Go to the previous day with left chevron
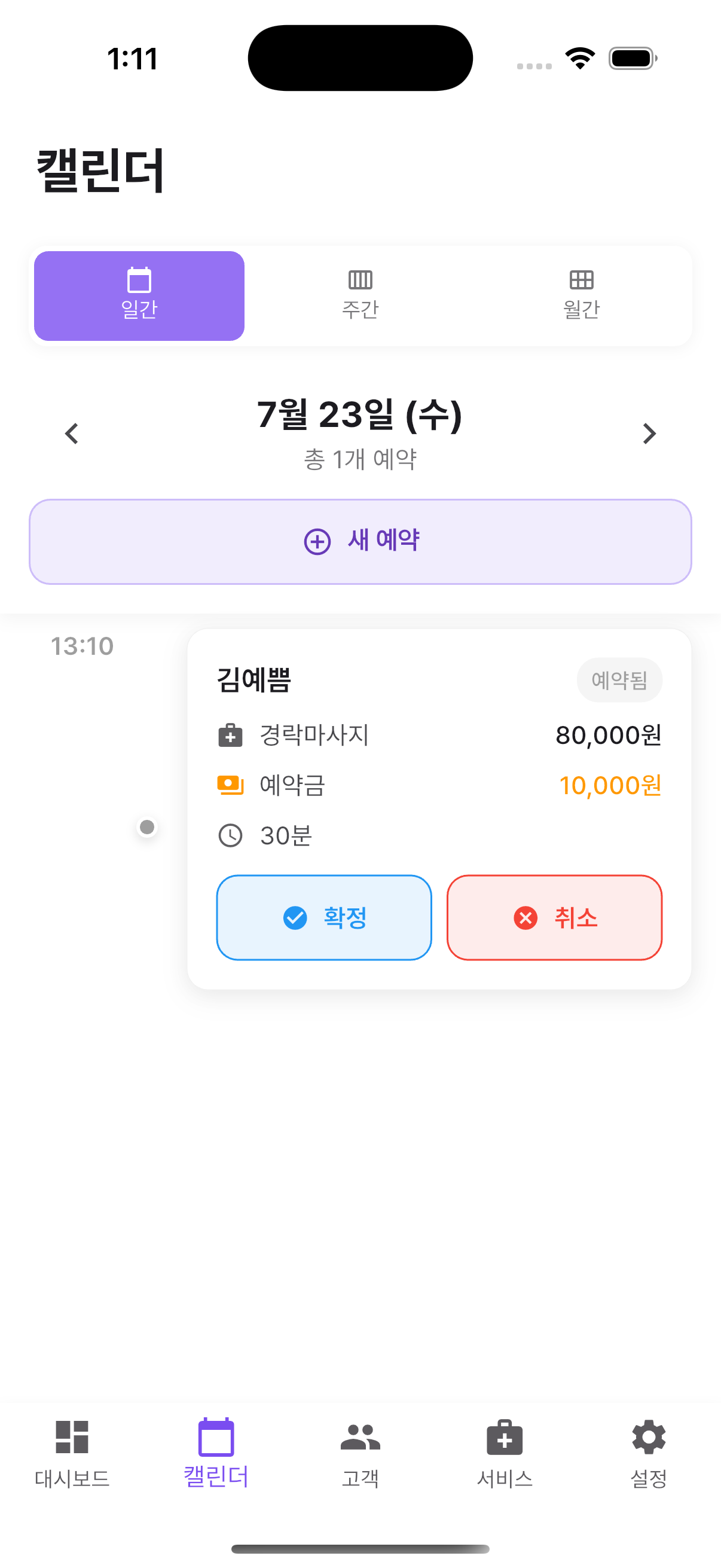This screenshot has height=1568, width=721. click(x=71, y=434)
